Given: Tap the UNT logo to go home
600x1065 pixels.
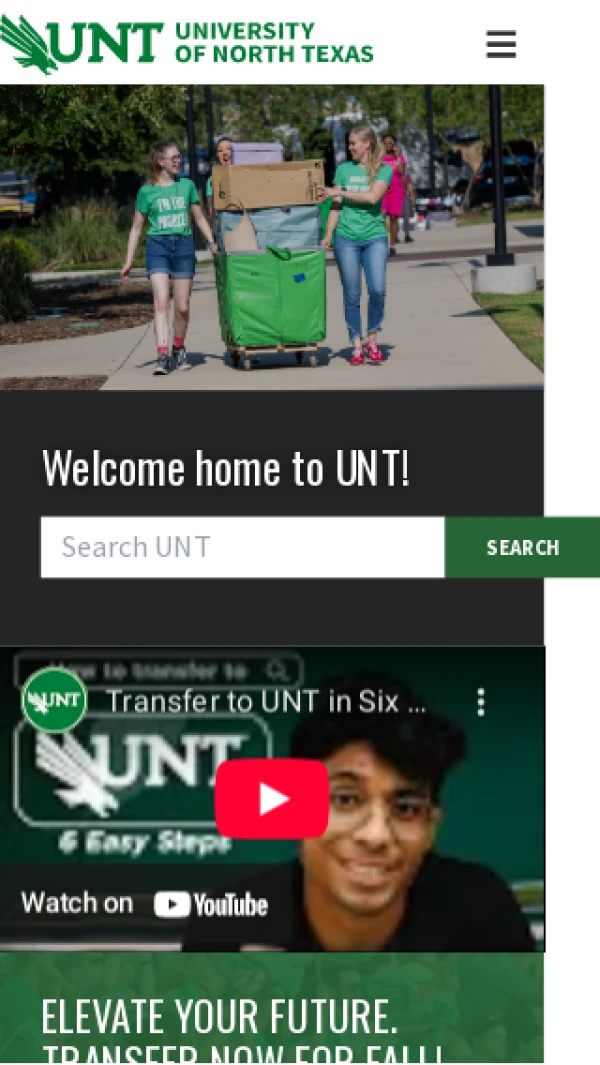Looking at the screenshot, I should click(x=187, y=42).
